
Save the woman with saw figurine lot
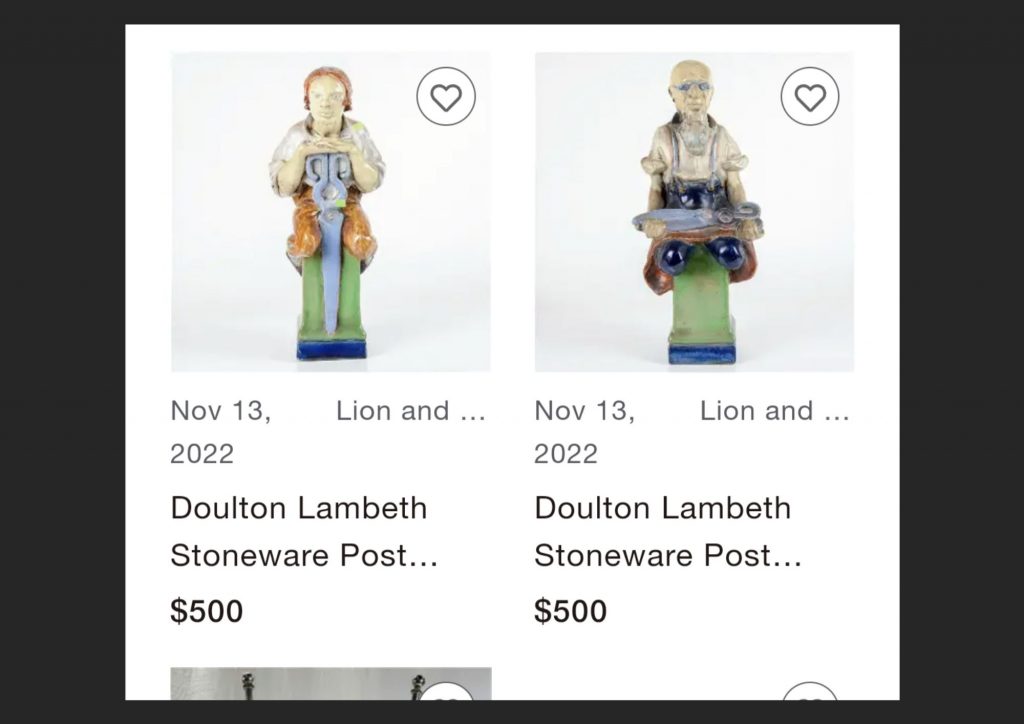(x=446, y=97)
